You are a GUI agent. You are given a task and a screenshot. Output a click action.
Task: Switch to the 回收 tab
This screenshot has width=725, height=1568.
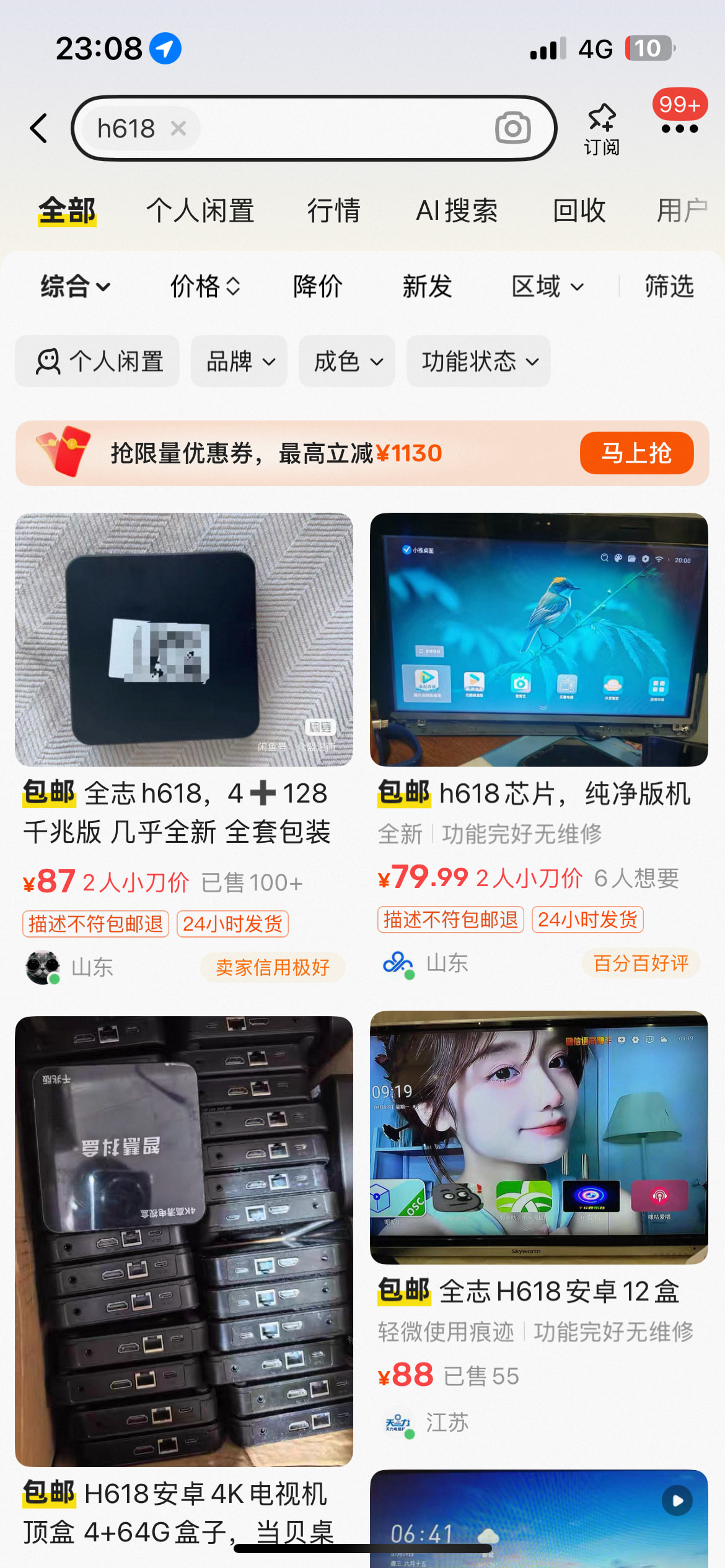point(579,211)
